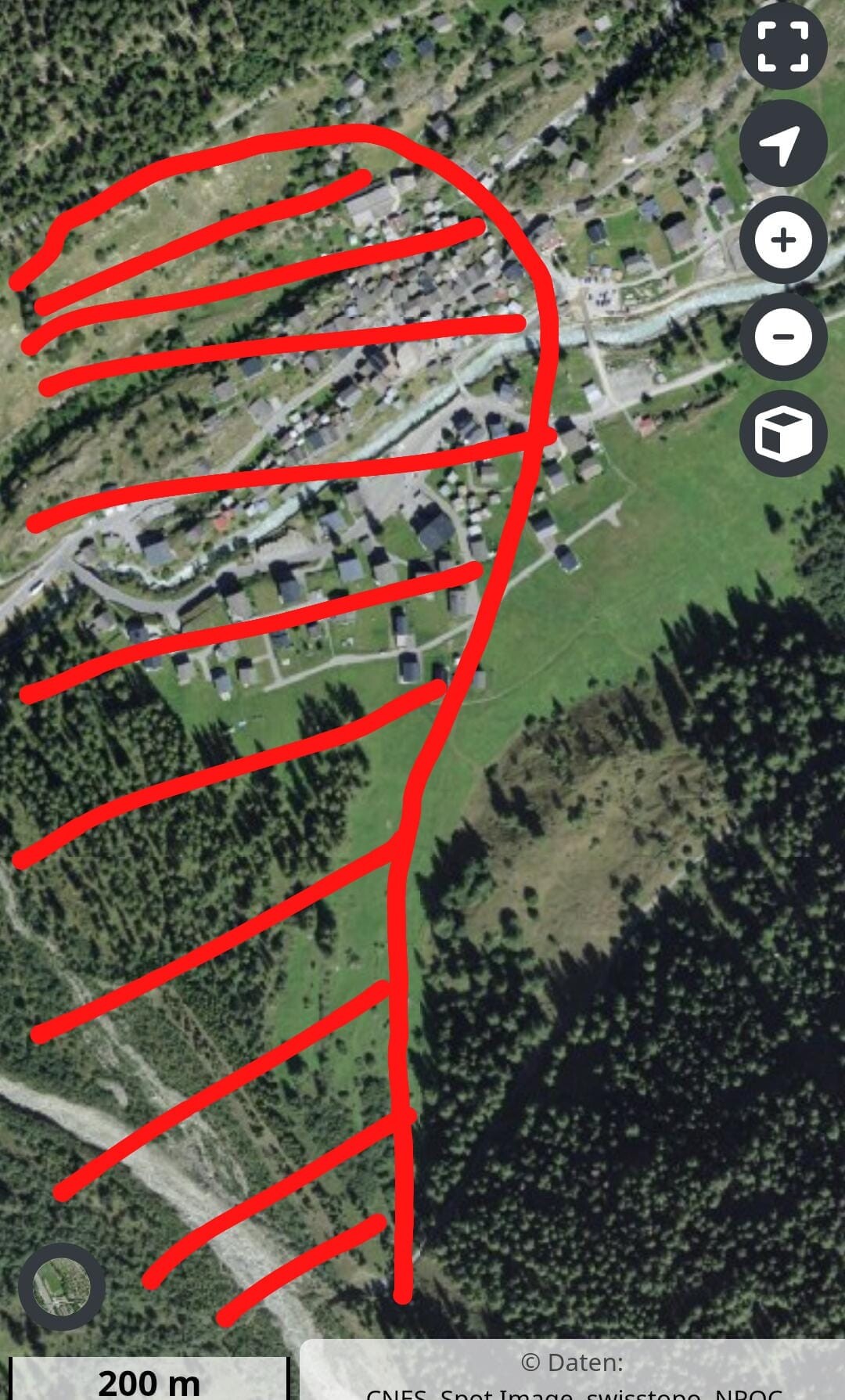
Task: Zoom out of the map
Action: click(x=783, y=337)
